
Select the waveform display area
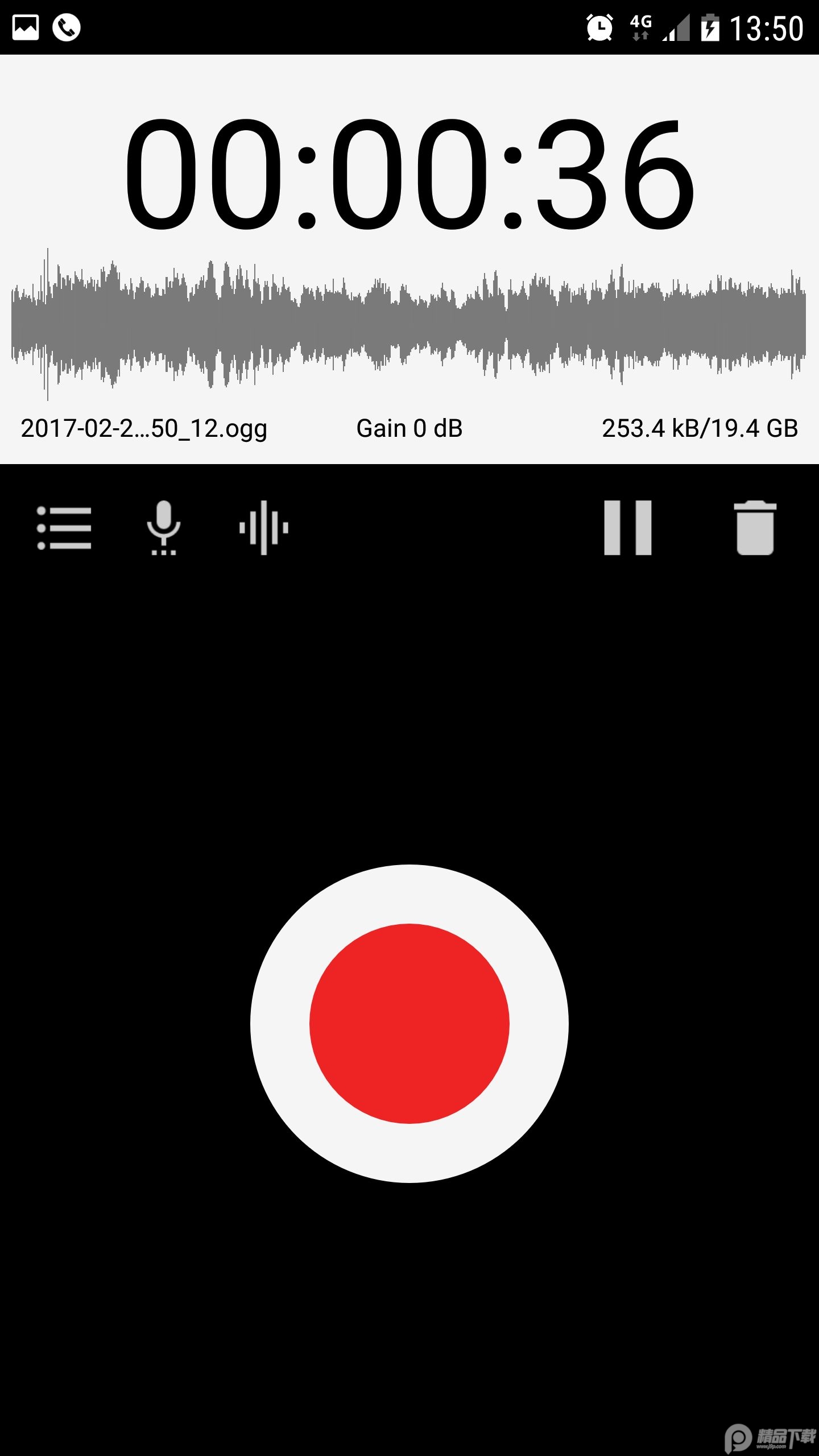(x=408, y=324)
